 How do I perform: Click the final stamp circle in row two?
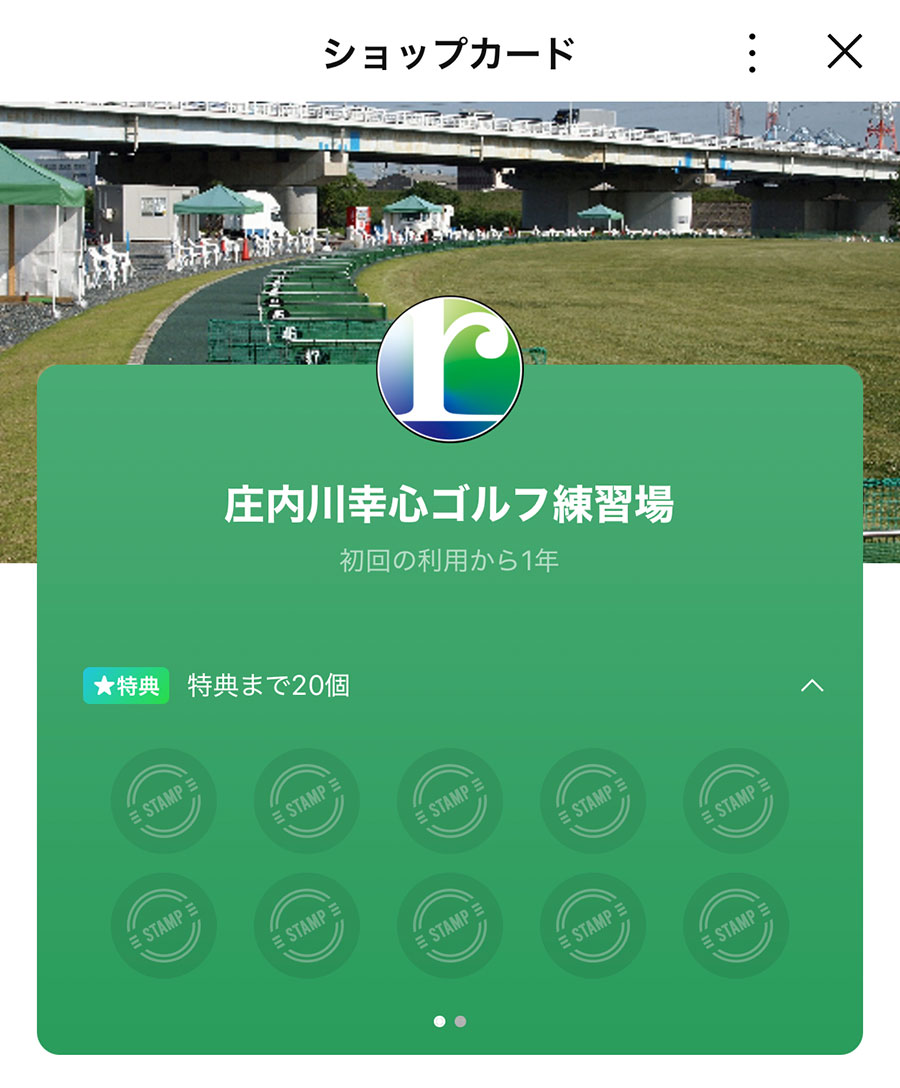[x=735, y=924]
